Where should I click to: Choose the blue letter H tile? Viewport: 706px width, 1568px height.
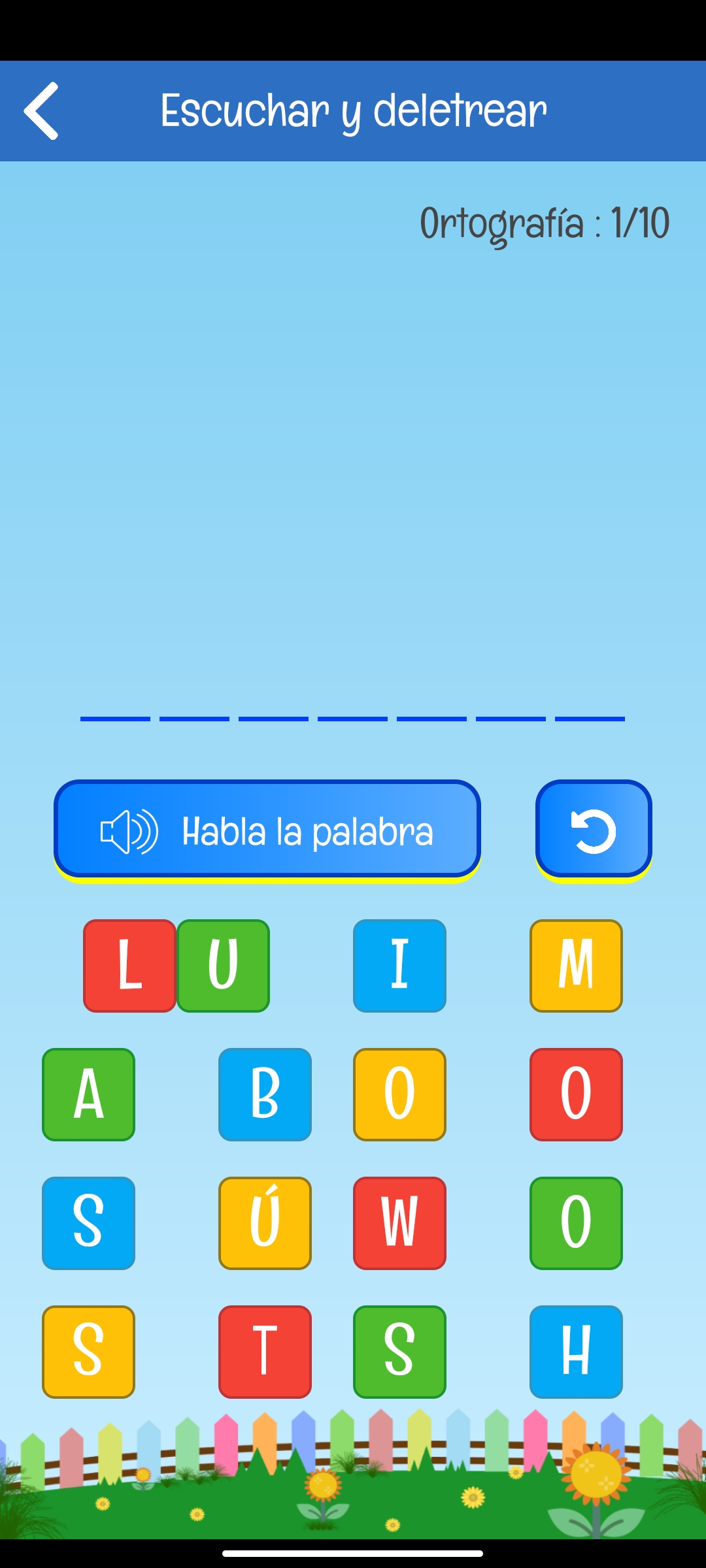pos(576,1352)
